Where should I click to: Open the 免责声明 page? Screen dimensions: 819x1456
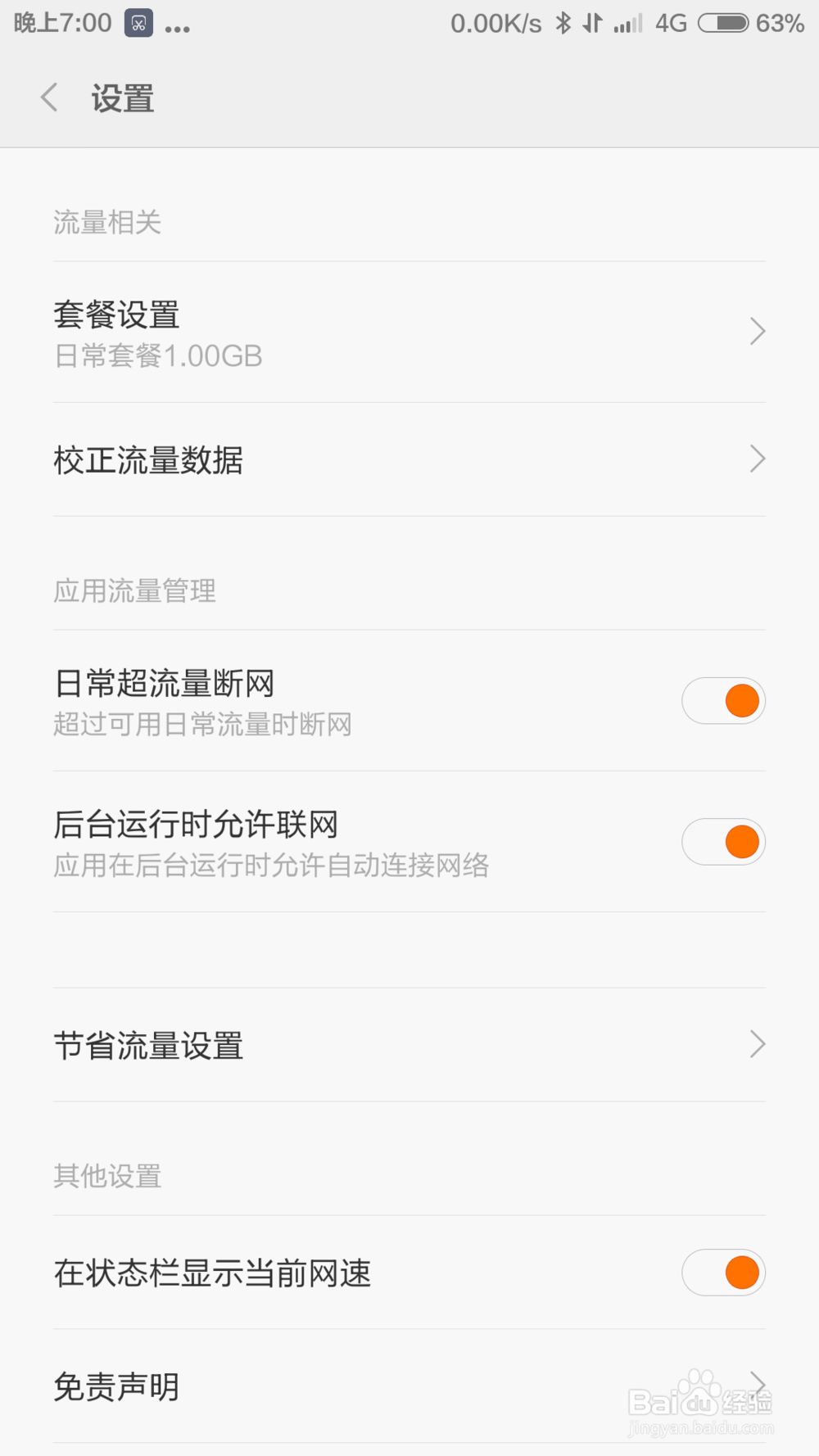(115, 1386)
